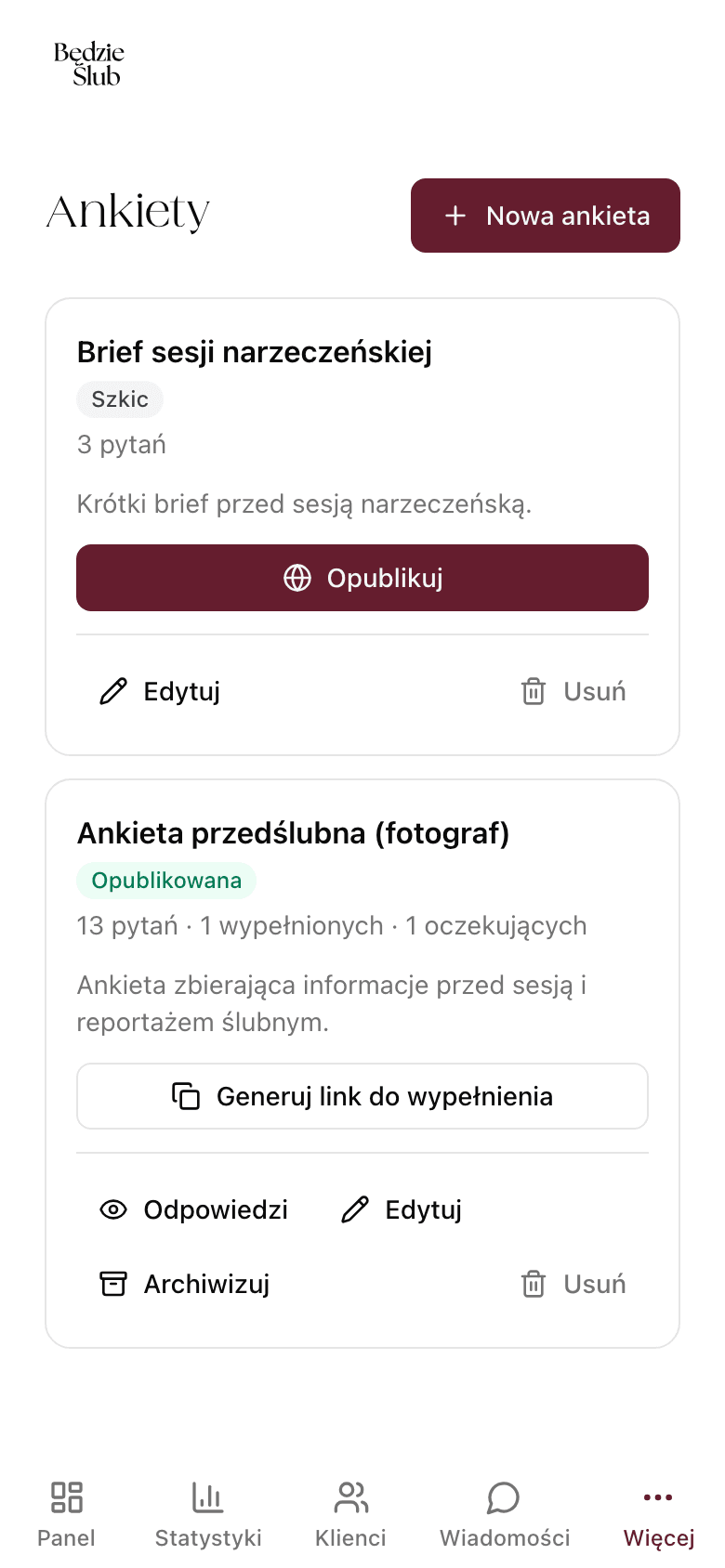Tap the Klienci people icon

(x=350, y=1496)
